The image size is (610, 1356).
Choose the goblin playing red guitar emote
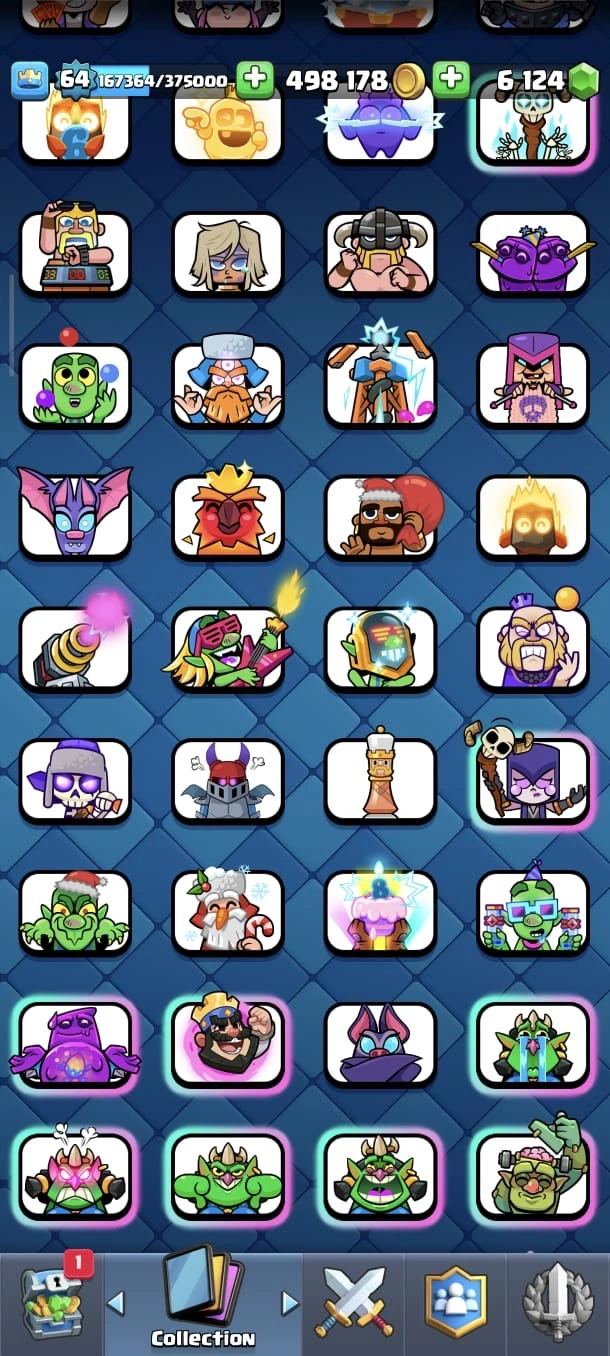228,649
